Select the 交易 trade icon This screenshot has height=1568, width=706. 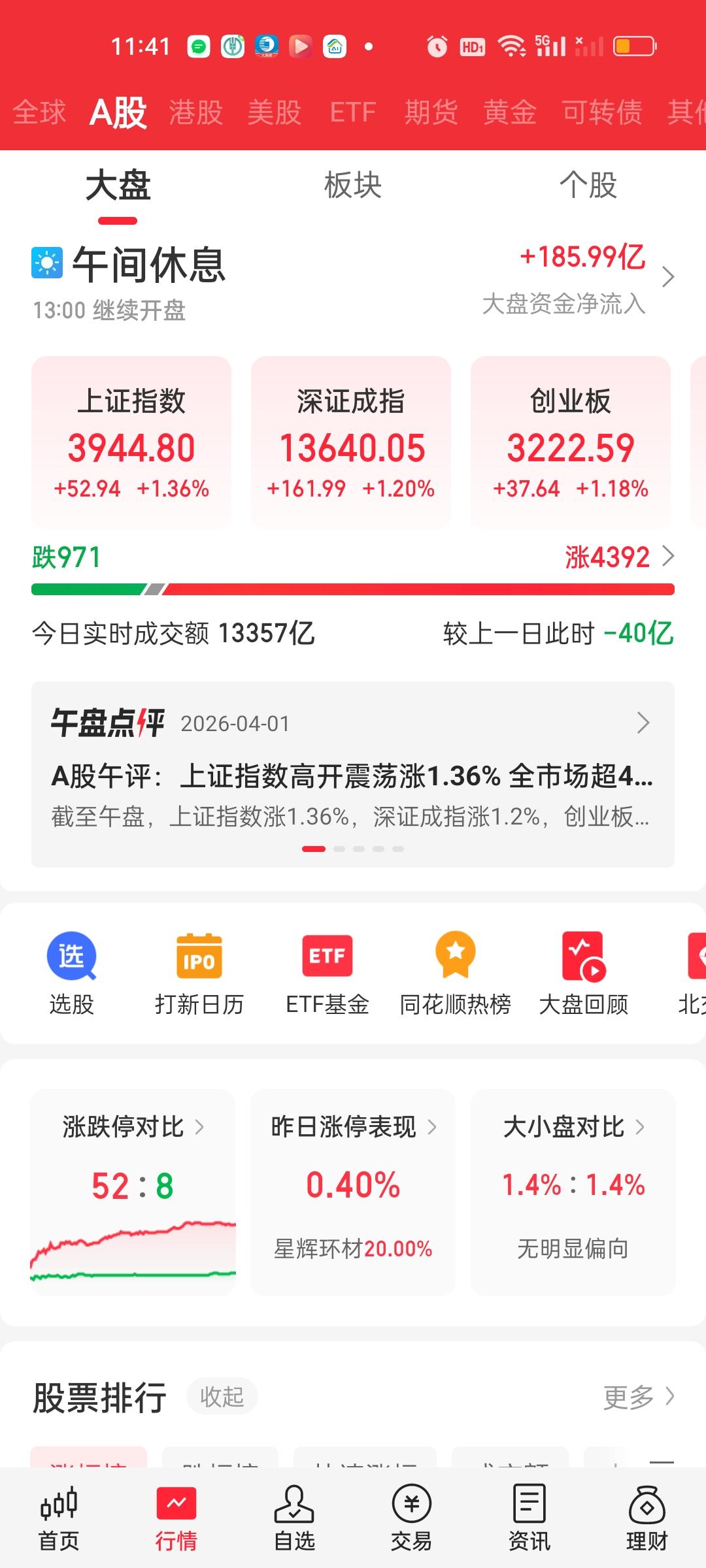[x=411, y=1516]
